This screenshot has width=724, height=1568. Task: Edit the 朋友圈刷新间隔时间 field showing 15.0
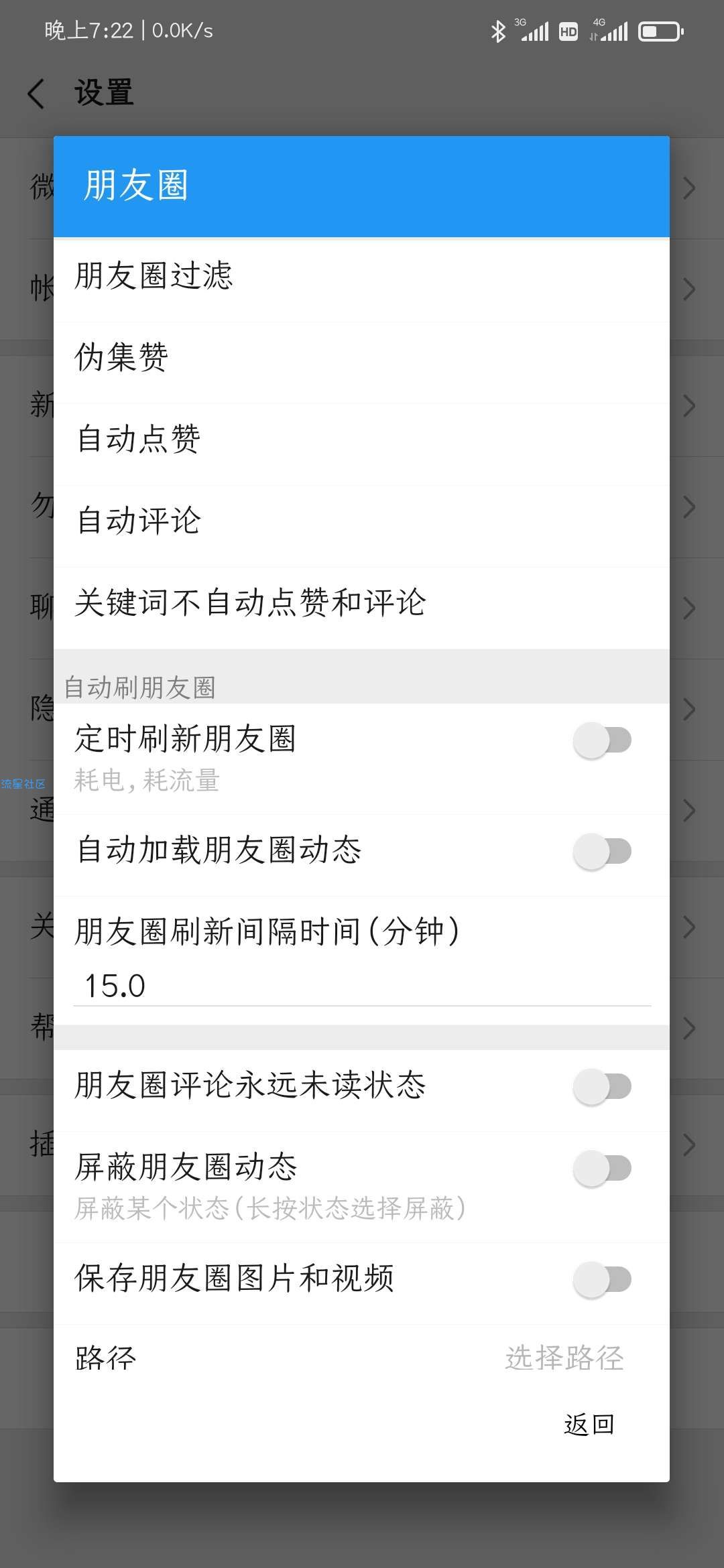(x=362, y=986)
